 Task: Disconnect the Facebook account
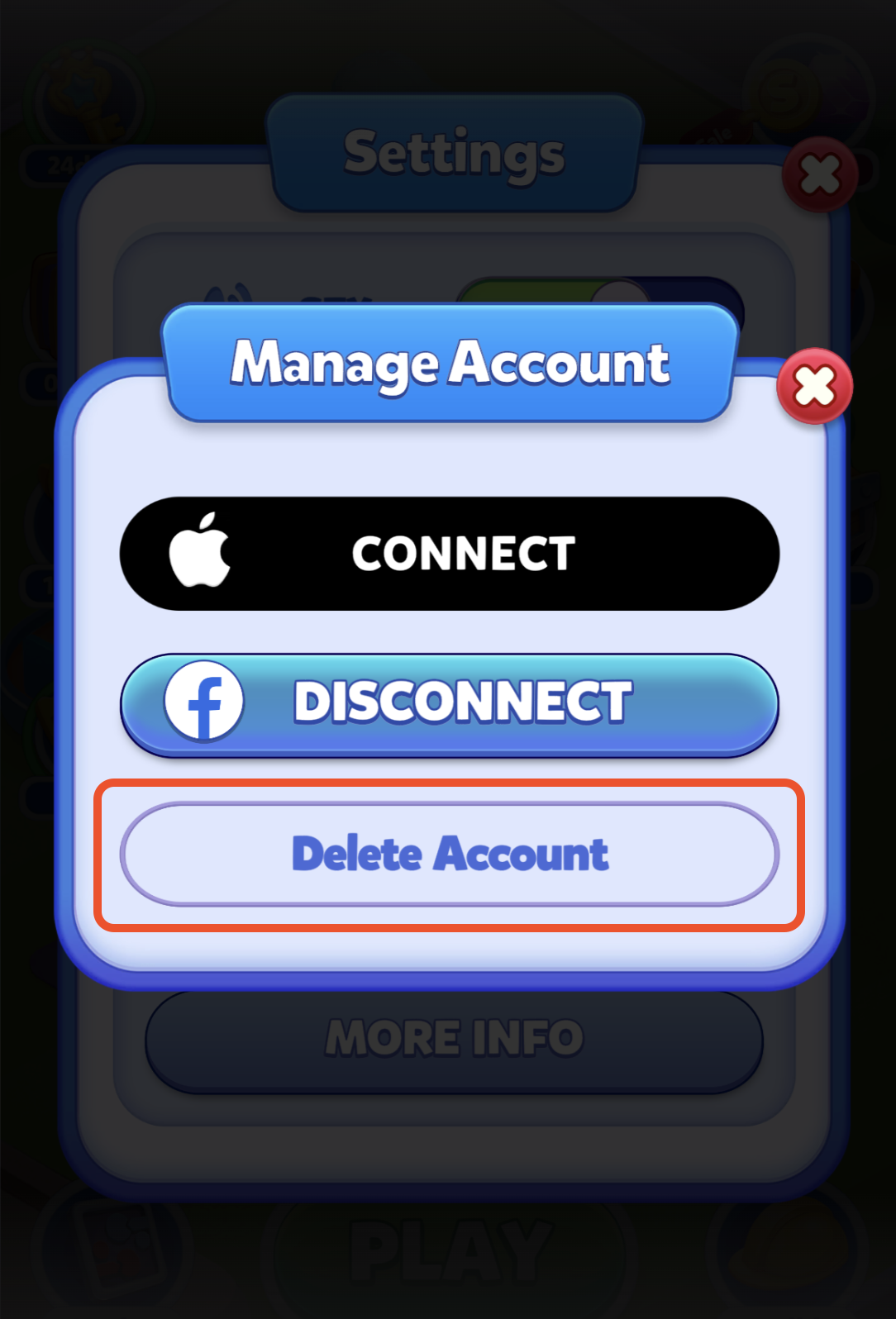[x=449, y=703]
